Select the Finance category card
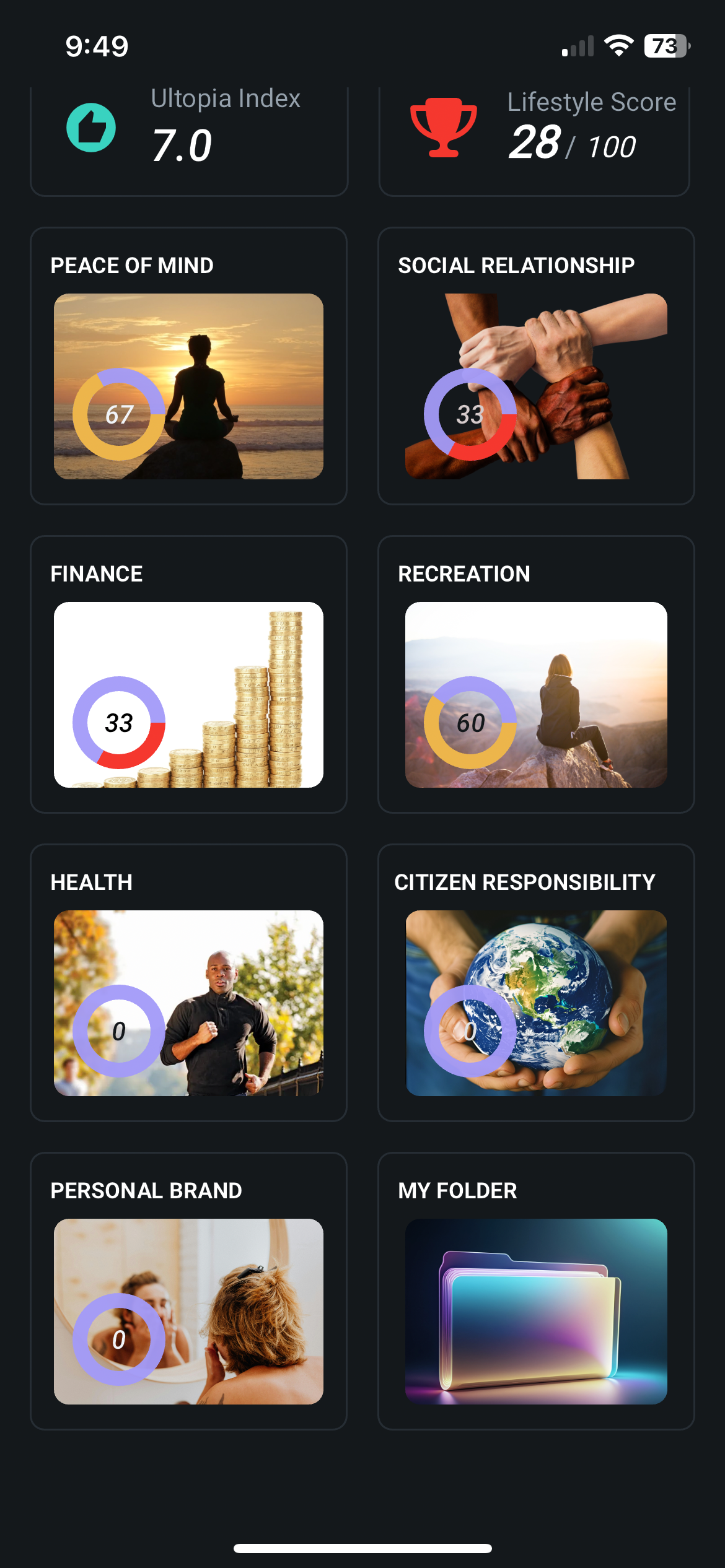725x1568 pixels. click(188, 674)
